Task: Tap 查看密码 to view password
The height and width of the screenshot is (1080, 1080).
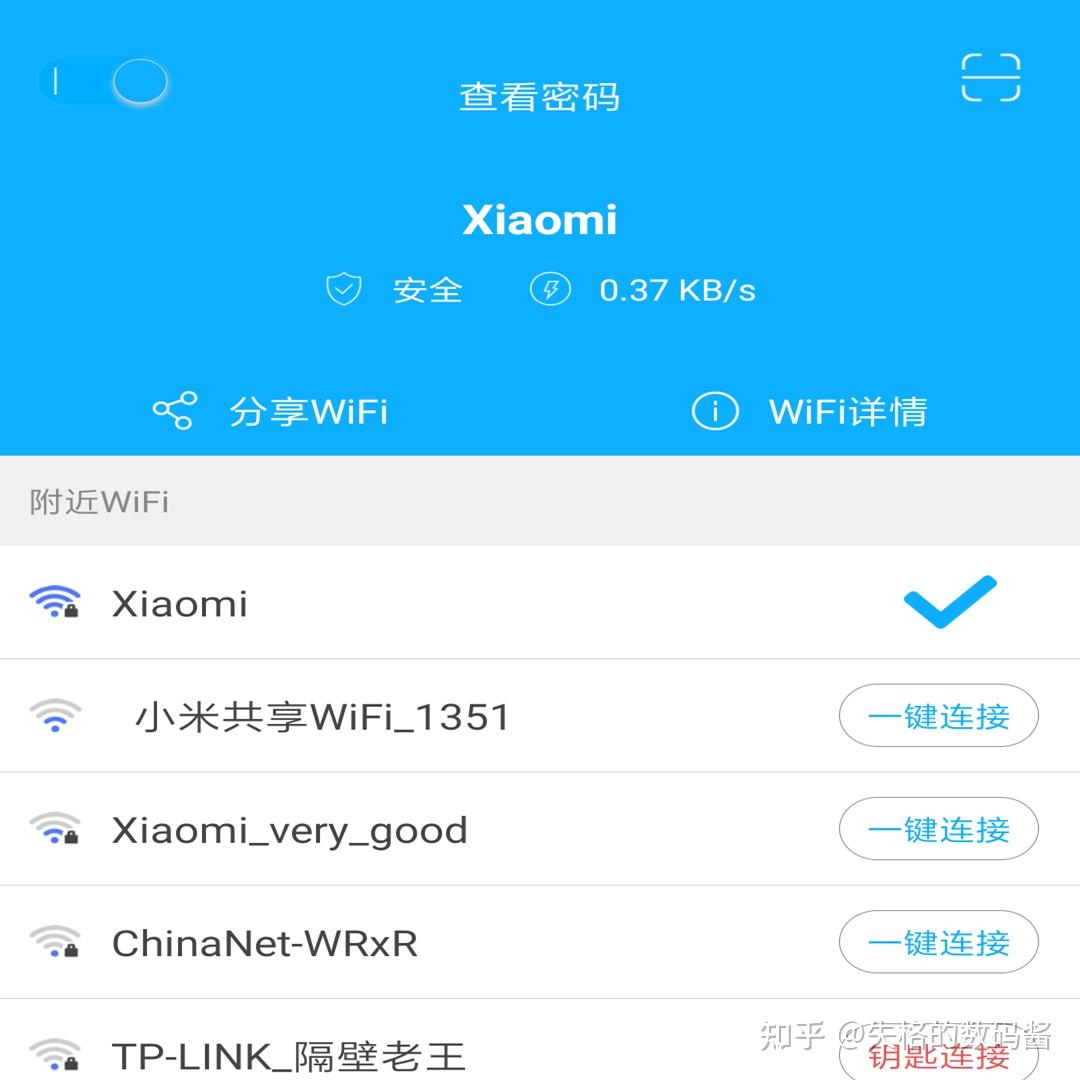Action: 539,96
